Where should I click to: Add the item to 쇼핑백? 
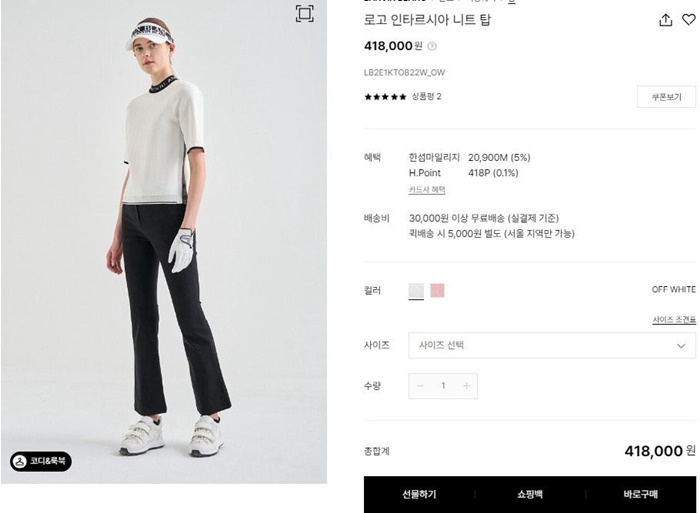click(530, 495)
